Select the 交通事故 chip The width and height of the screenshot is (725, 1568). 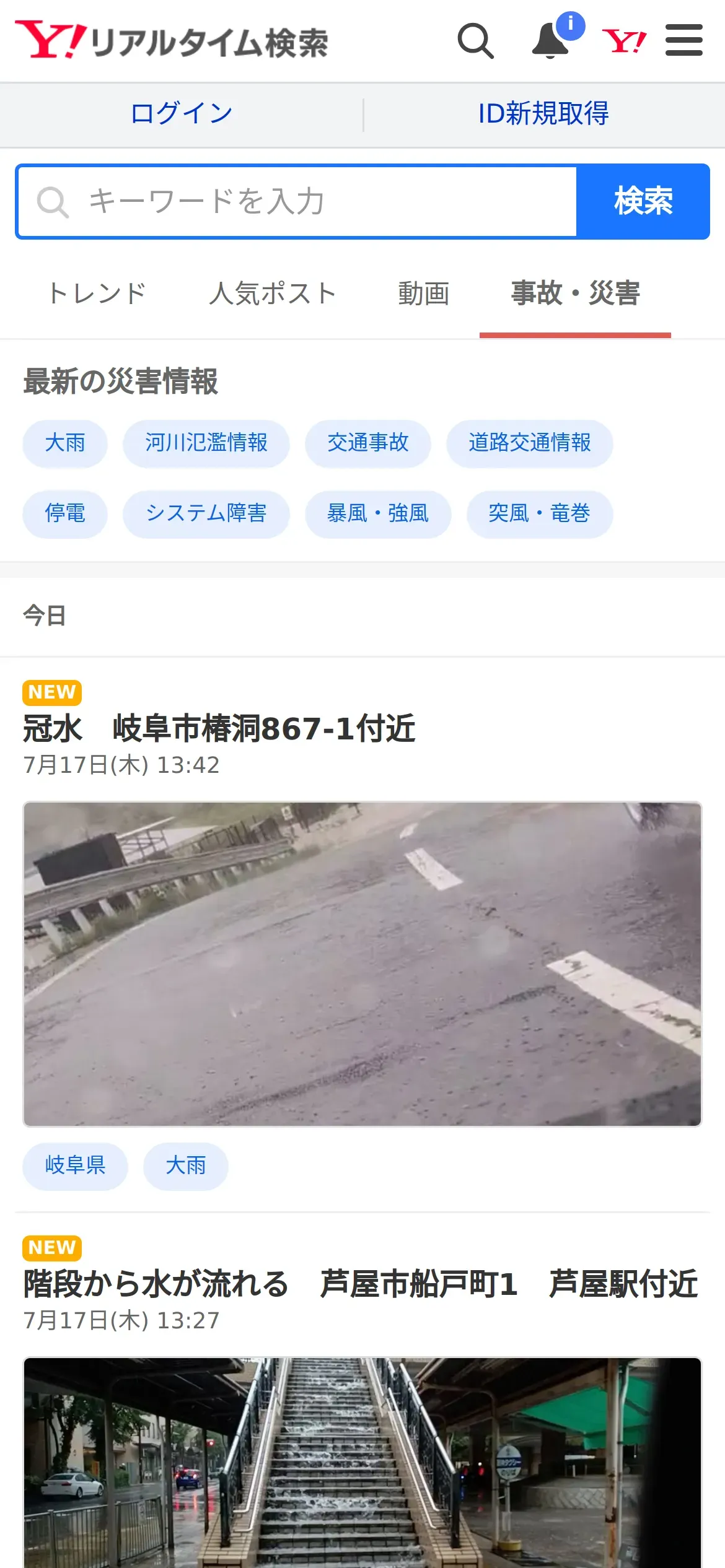click(x=367, y=443)
